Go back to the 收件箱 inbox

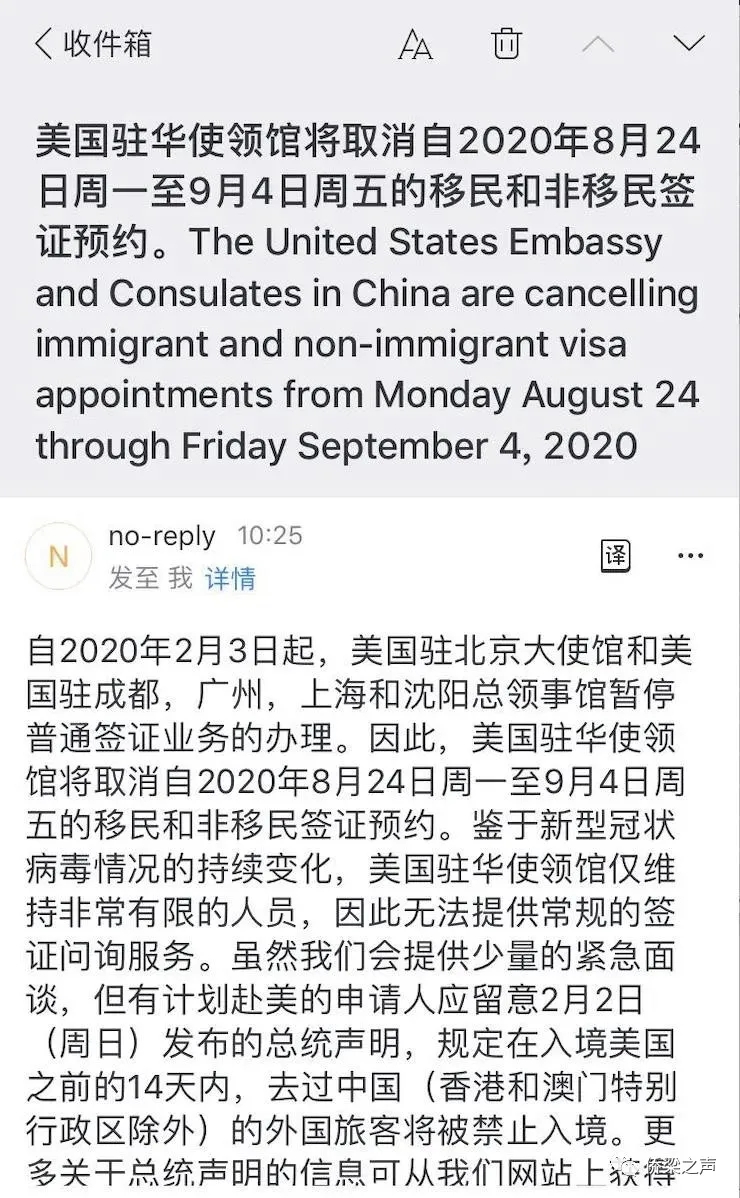pos(92,44)
